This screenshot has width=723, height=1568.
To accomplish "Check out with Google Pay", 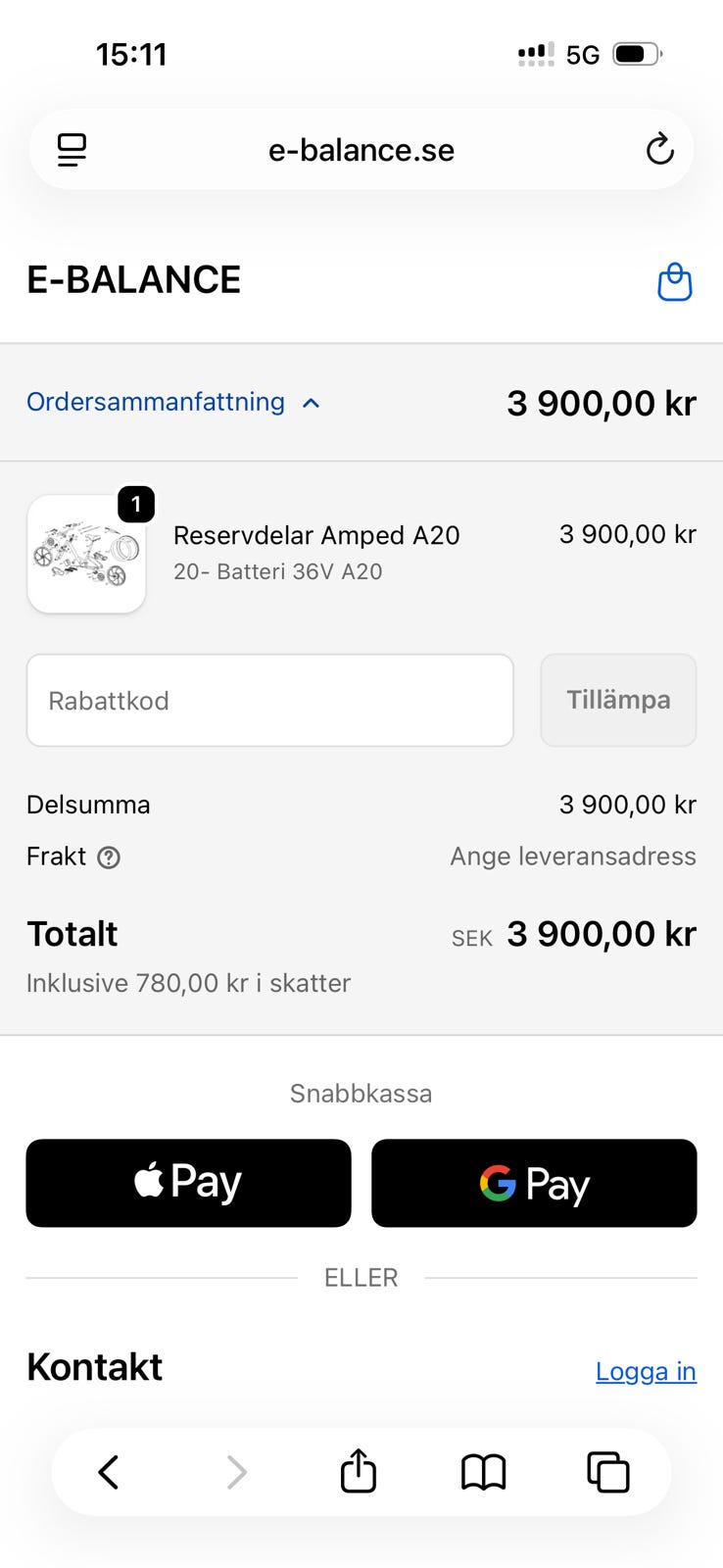I will coord(534,1183).
